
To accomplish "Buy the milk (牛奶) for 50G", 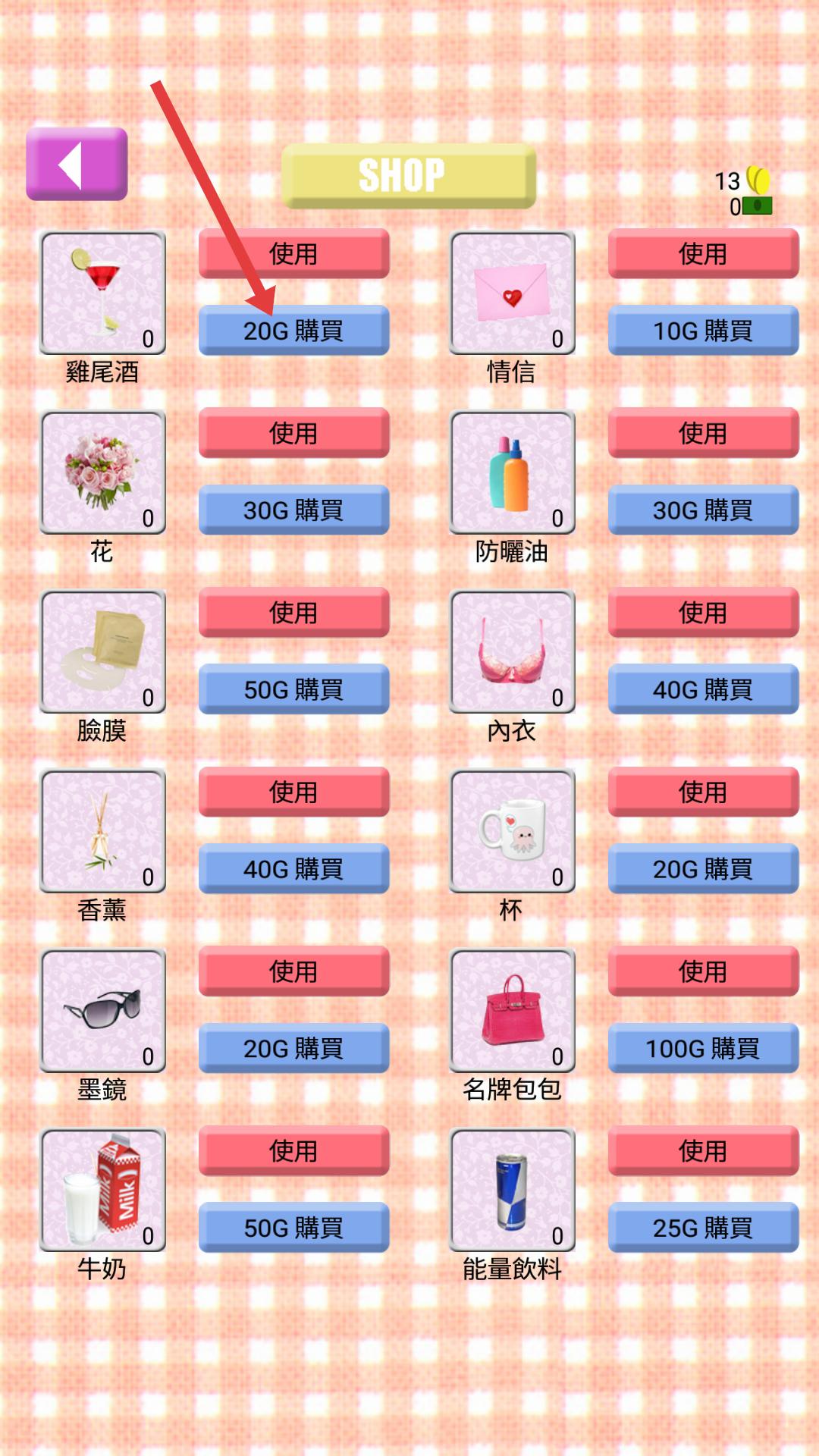I will (293, 1228).
